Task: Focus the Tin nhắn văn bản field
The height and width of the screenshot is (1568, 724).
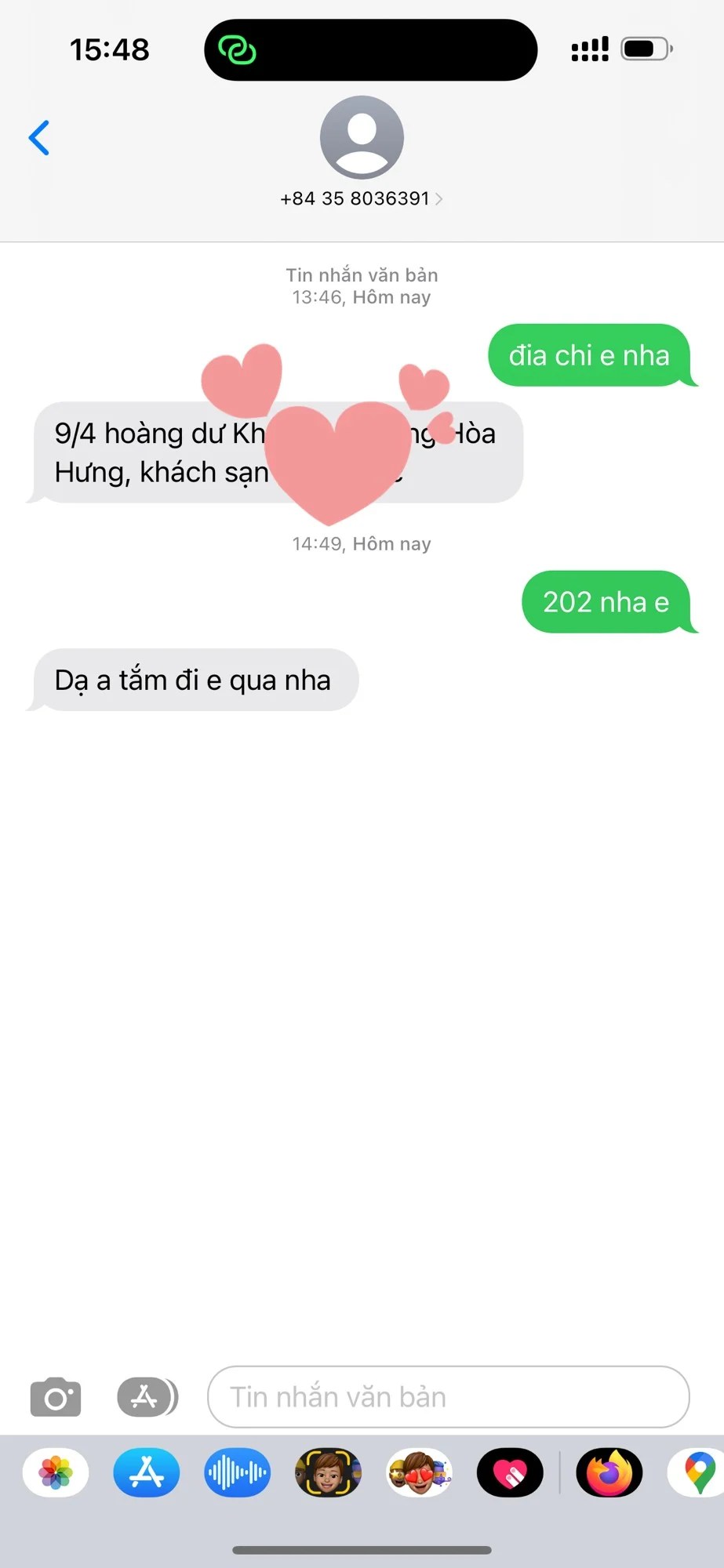Action: pos(448,1398)
